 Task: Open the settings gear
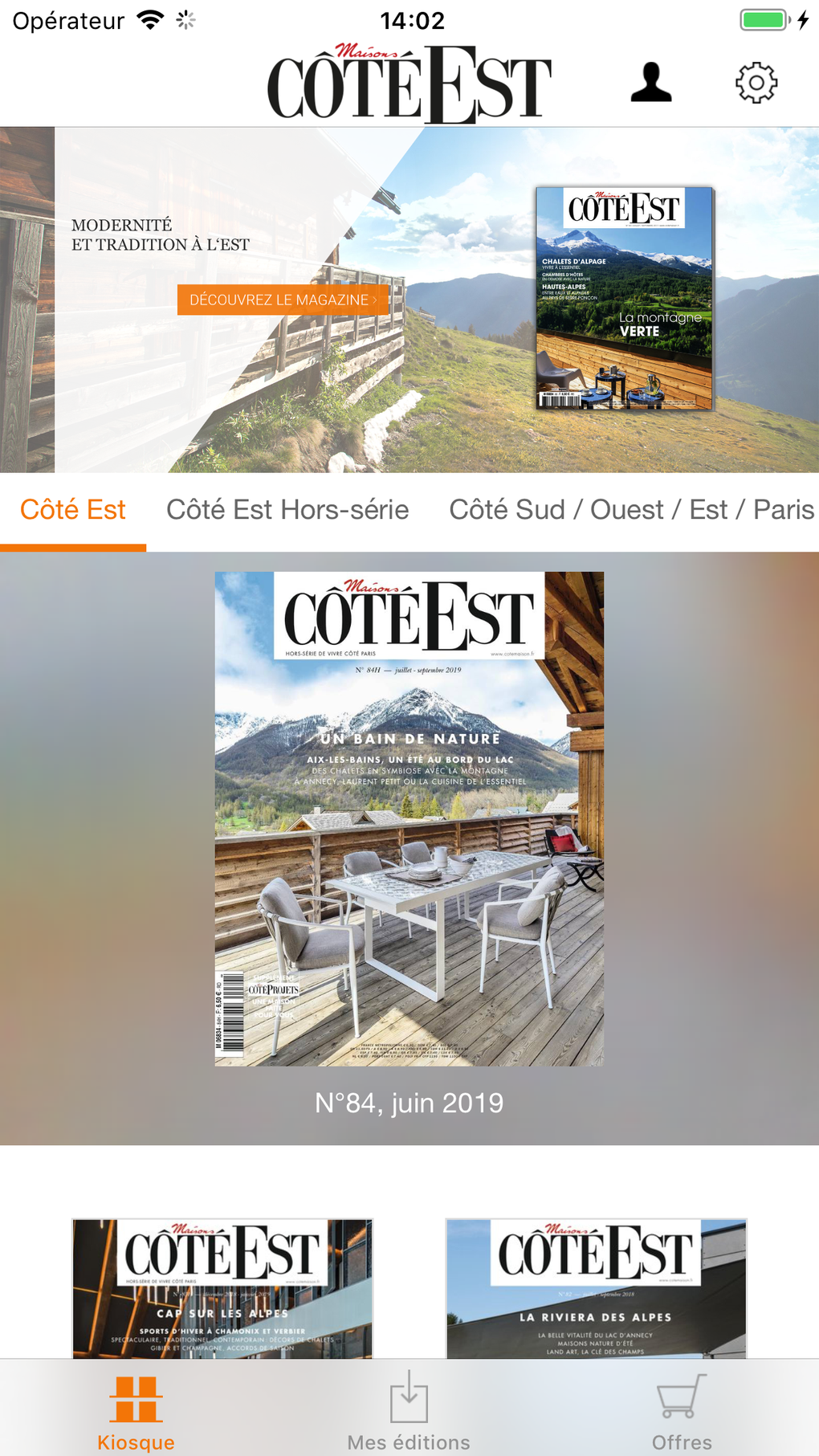click(x=756, y=83)
